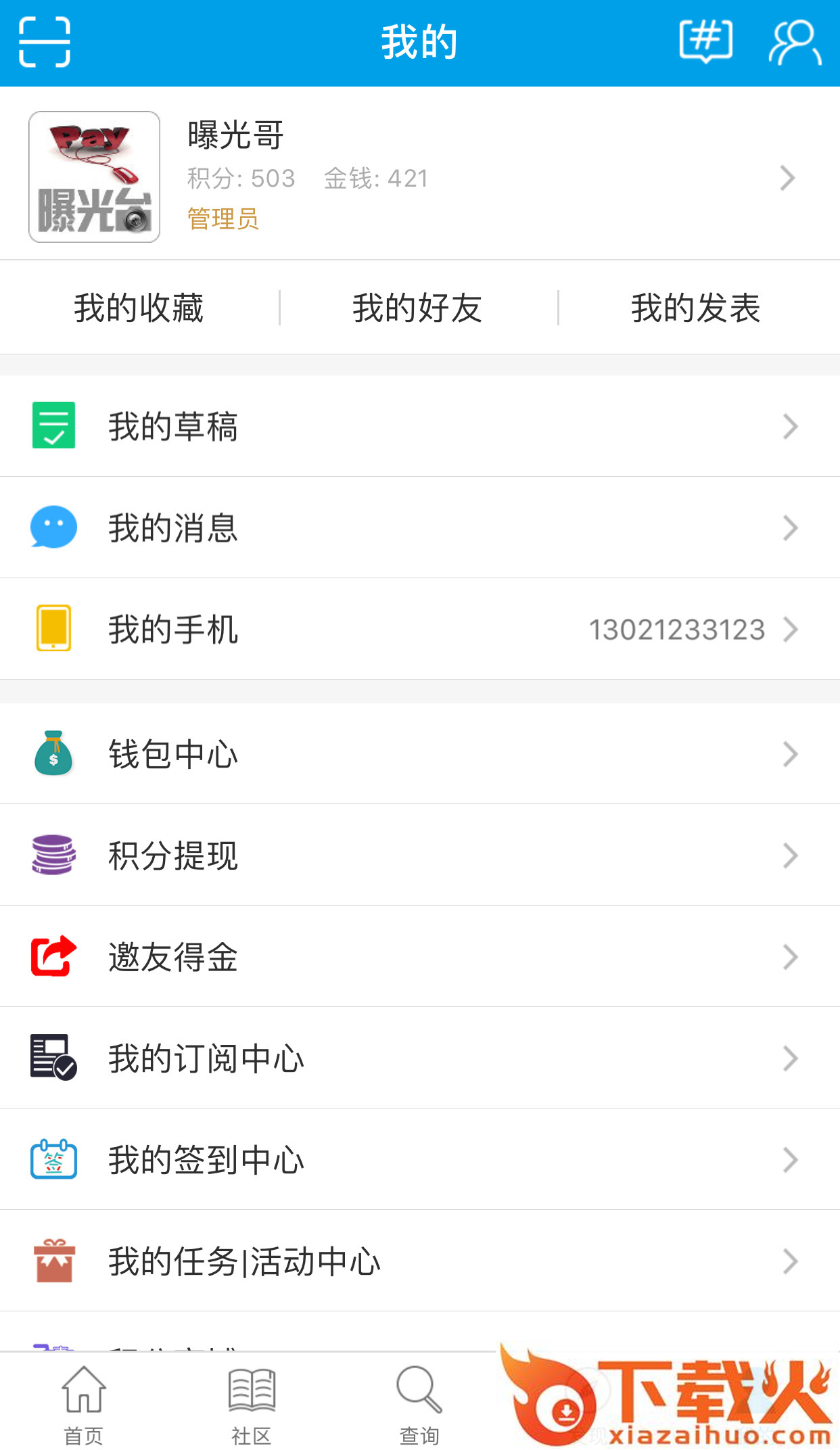
Task: Open the hashtag message icon
Action: tap(705, 41)
